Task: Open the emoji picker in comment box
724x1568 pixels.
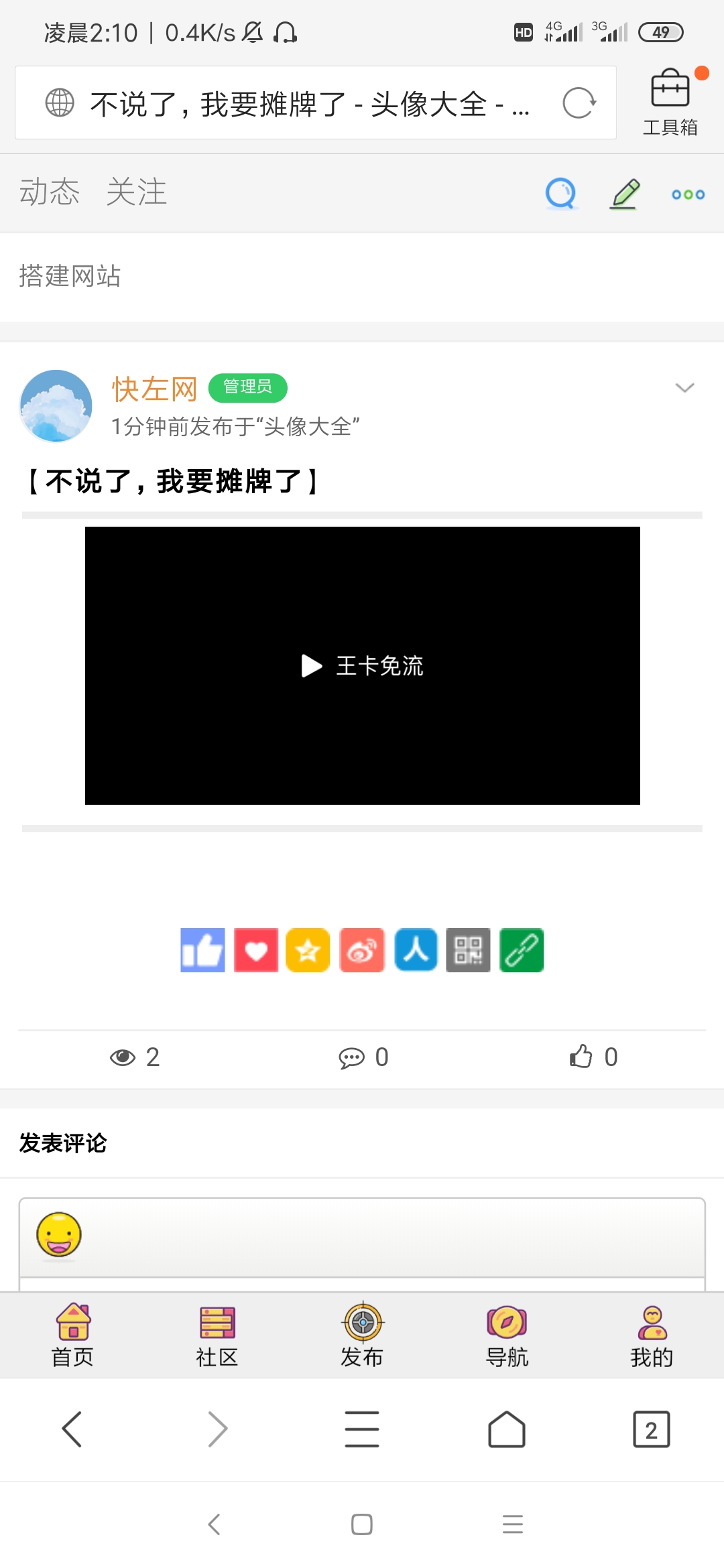Action: (59, 1234)
